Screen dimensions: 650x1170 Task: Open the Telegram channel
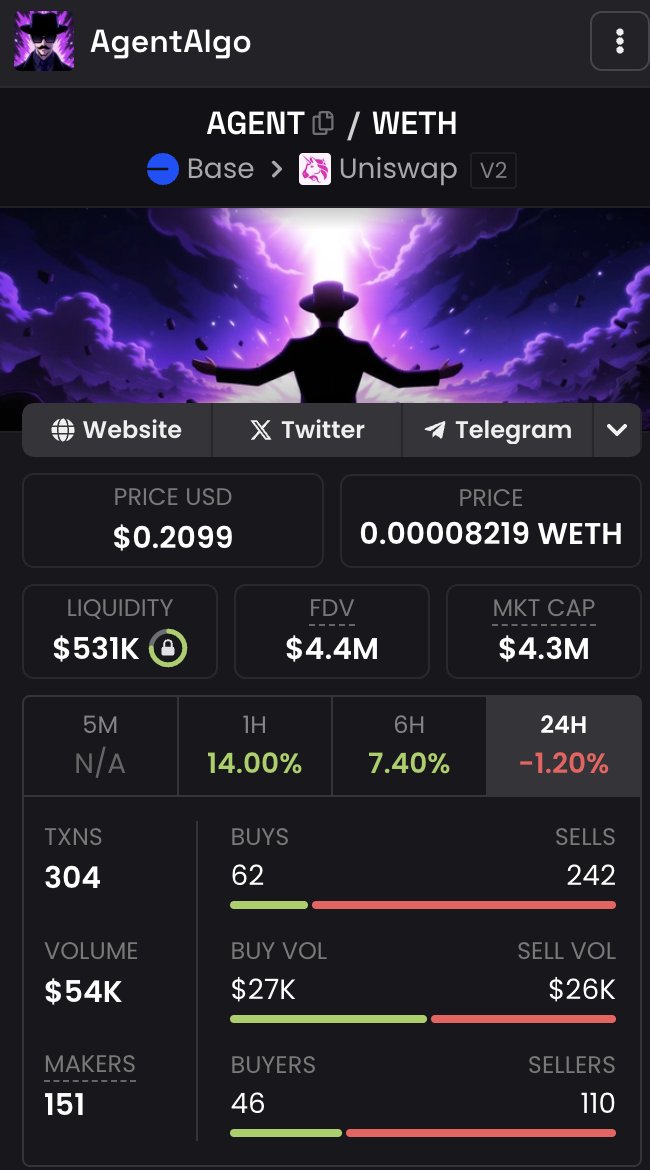[x=498, y=430]
